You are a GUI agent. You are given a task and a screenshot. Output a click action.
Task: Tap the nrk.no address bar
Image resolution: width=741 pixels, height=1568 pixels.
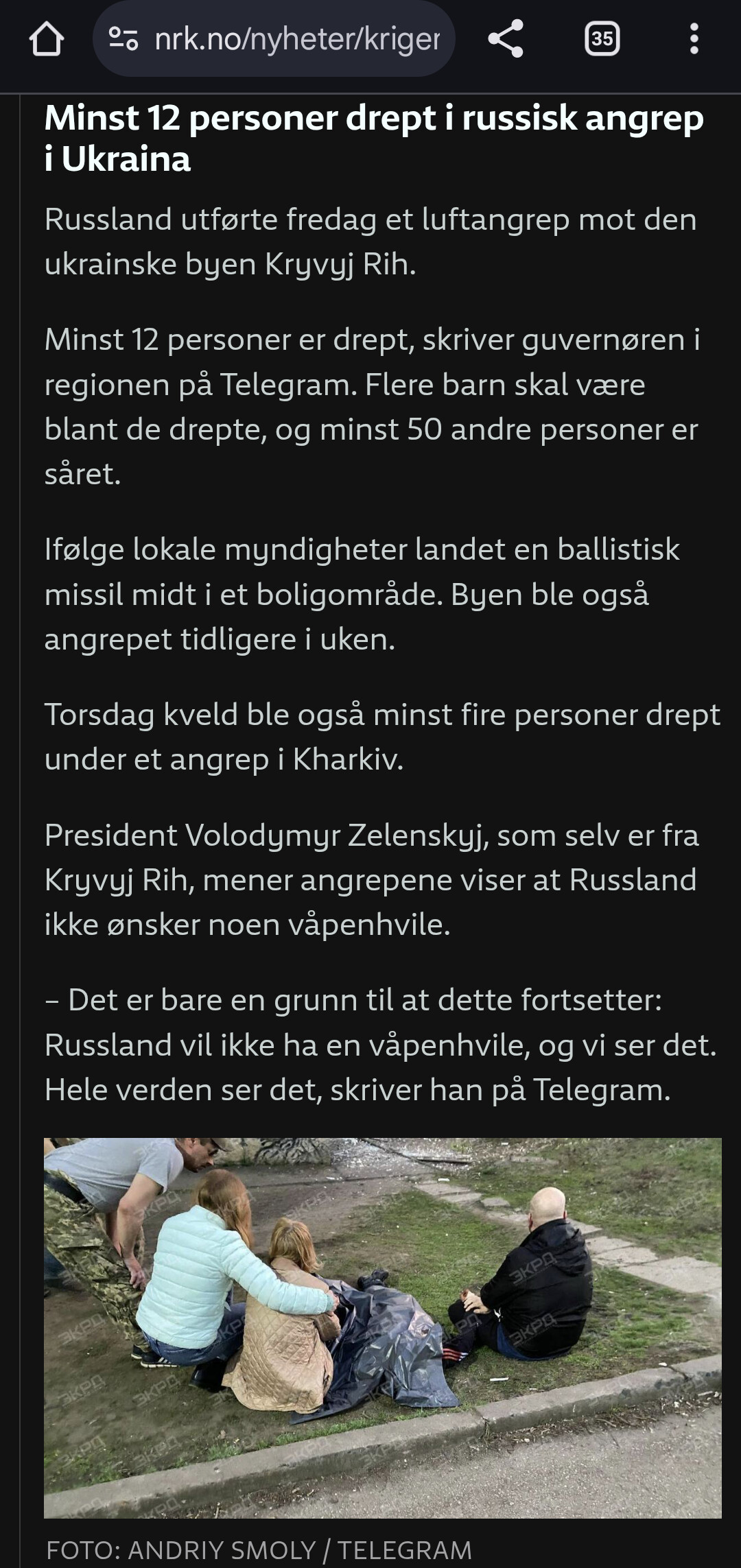(274, 39)
